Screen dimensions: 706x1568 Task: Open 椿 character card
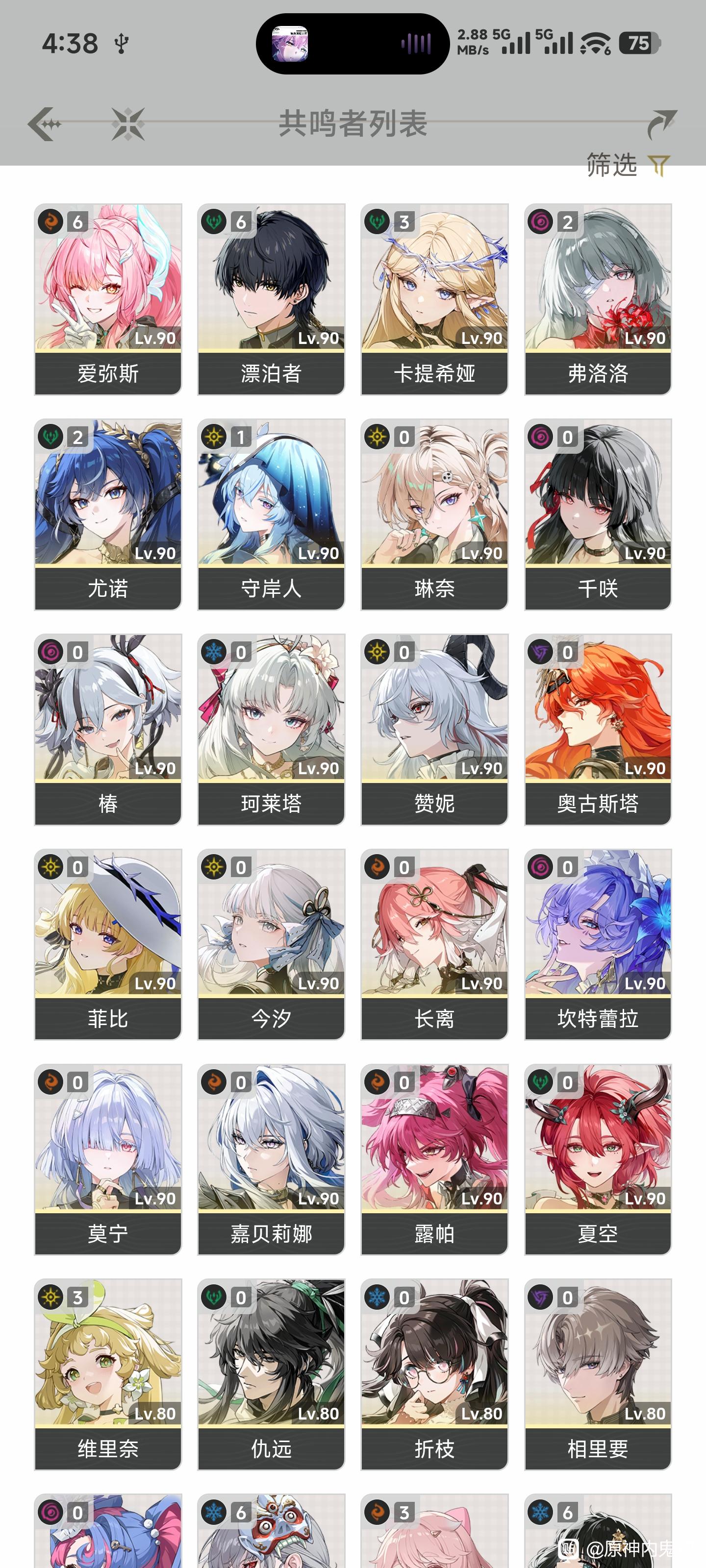108,730
